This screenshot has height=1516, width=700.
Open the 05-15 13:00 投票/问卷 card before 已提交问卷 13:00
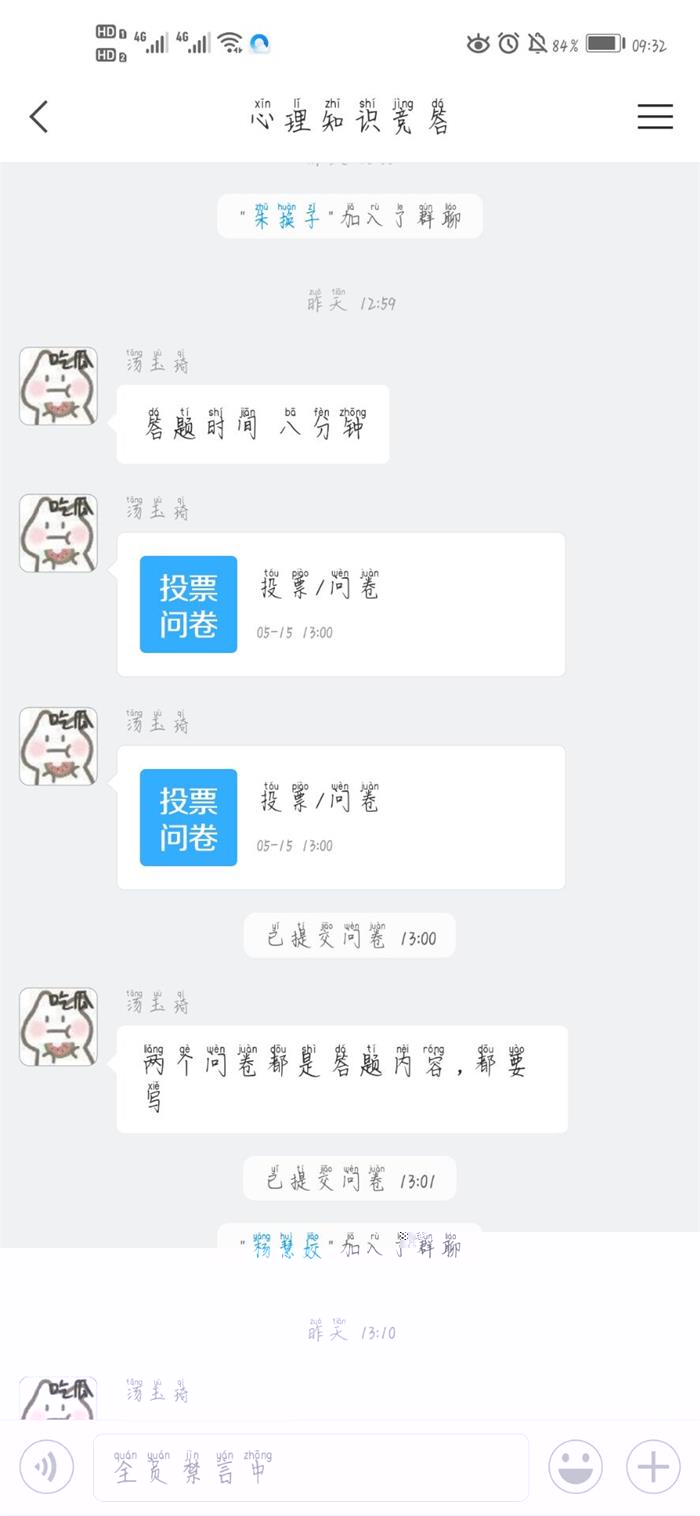pos(341,817)
